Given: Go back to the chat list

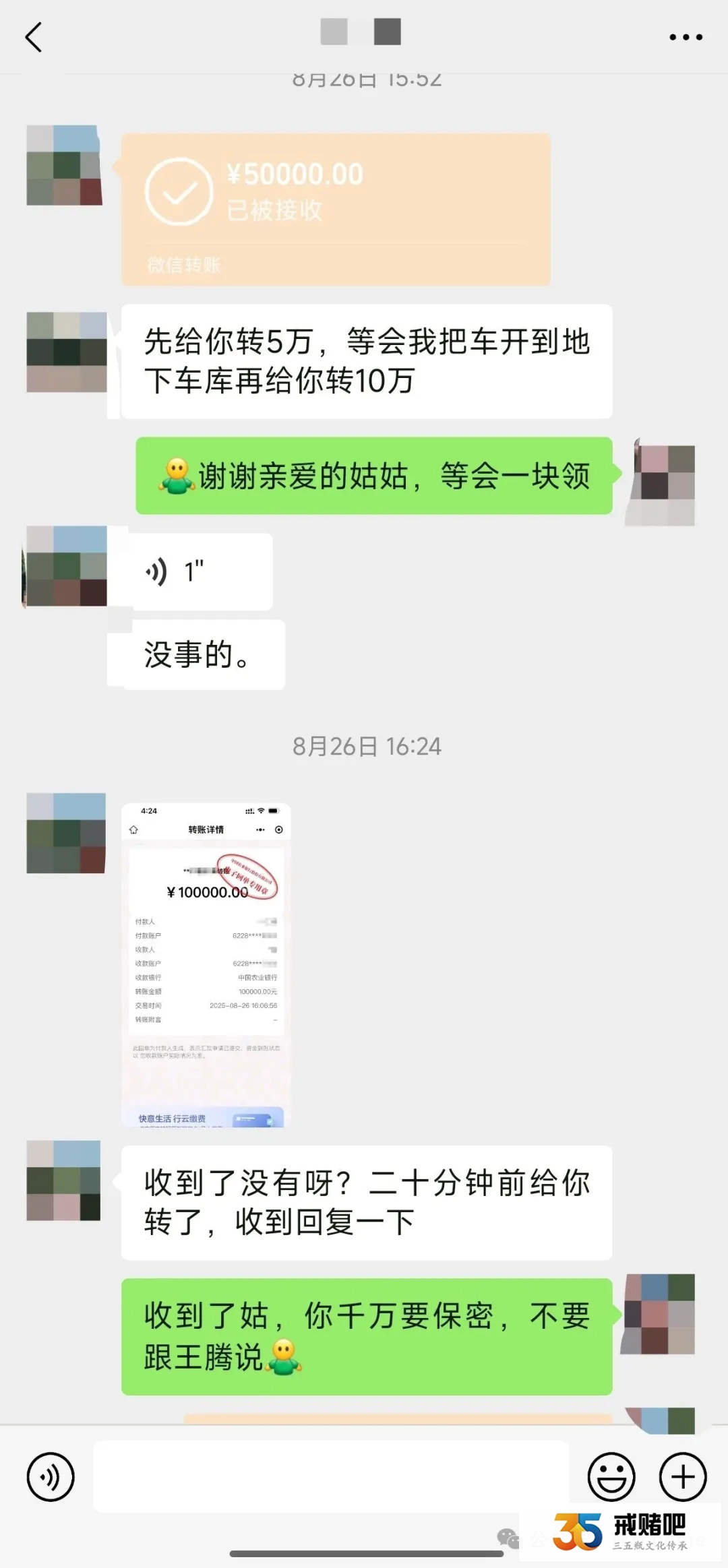Looking at the screenshot, I should [34, 37].
